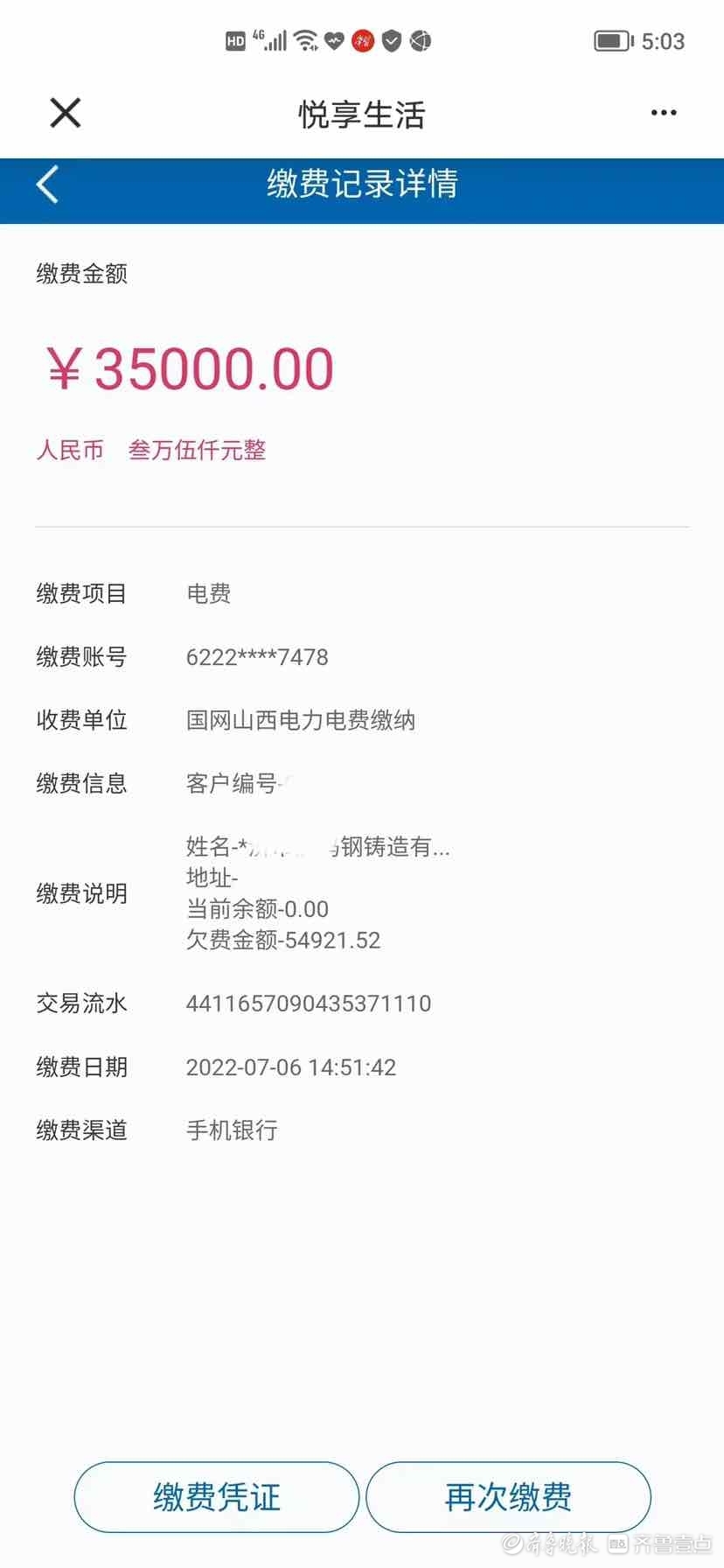
Task: Tap the 手机银行 payment channel entry
Action: (230, 1130)
